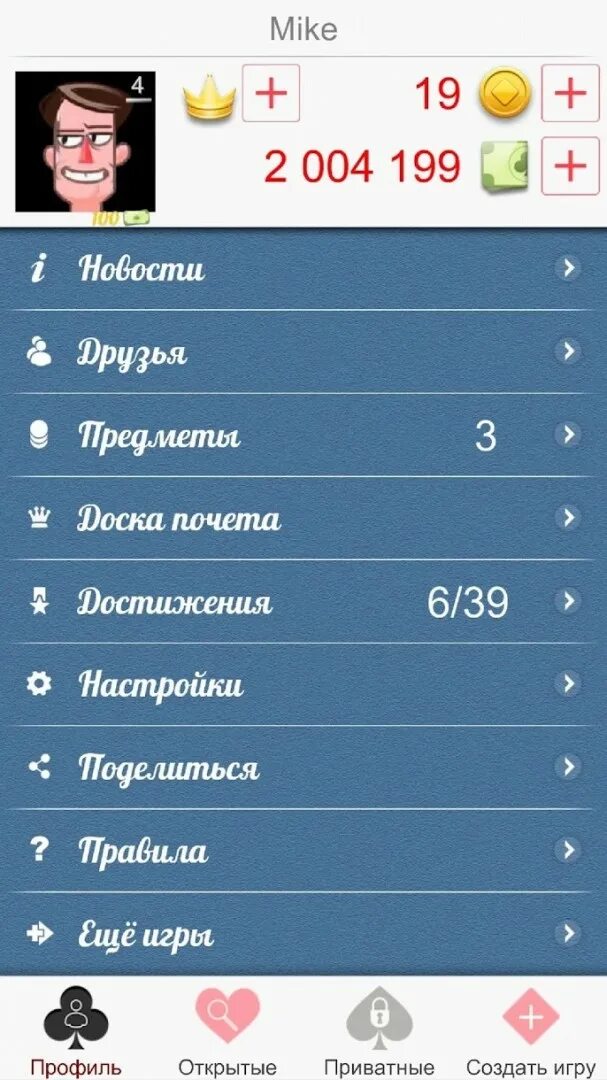This screenshot has height=1080, width=607.
Task: View the Доска почета leaderboard
Action: pos(303,518)
